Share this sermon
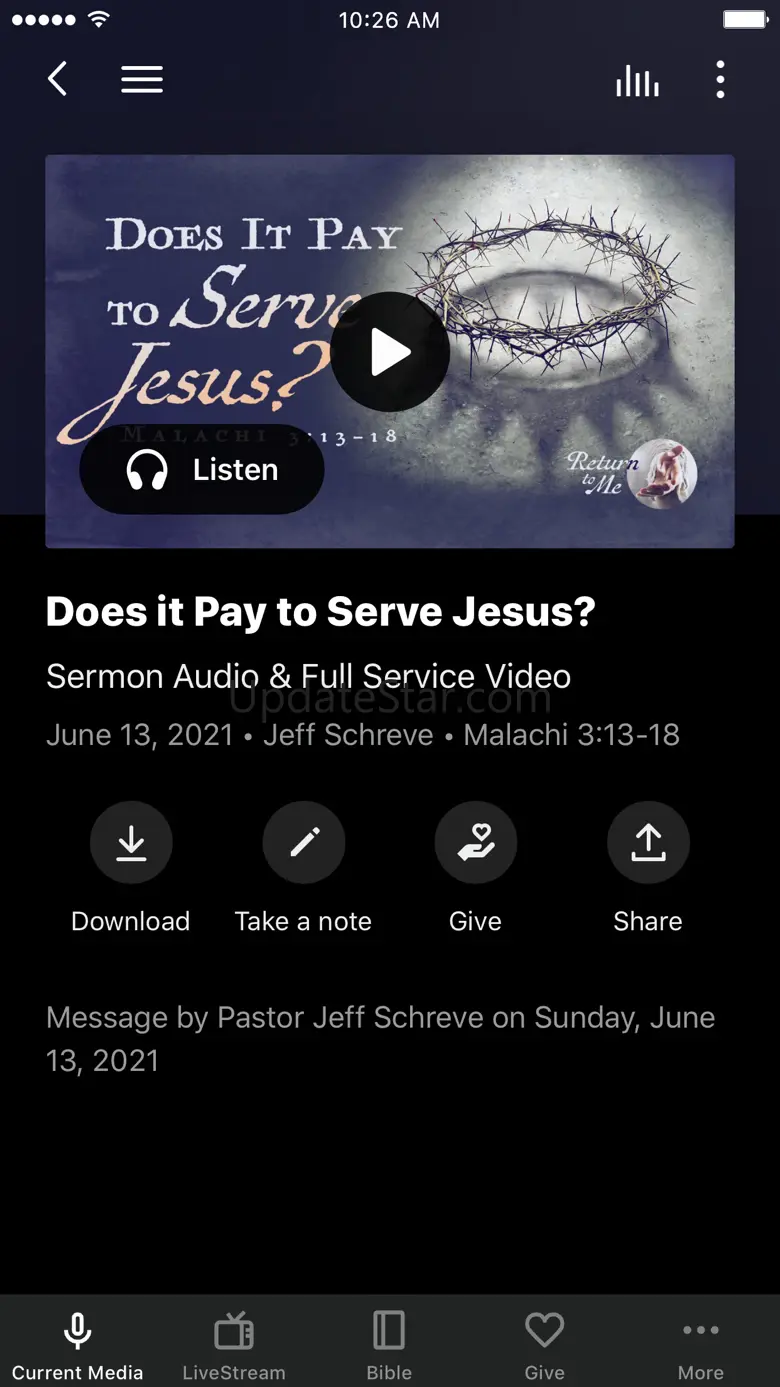 (648, 843)
